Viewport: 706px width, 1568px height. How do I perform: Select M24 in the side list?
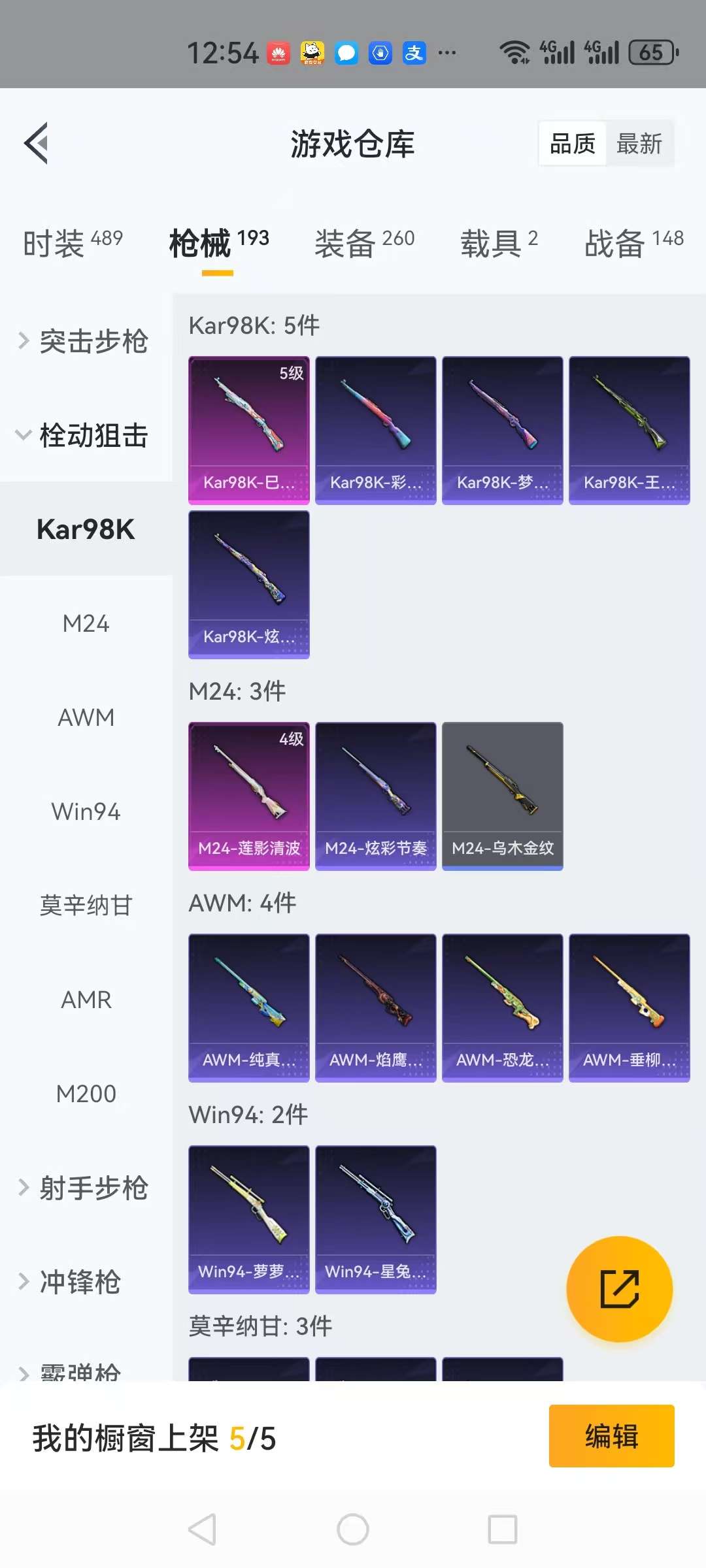pos(86,623)
